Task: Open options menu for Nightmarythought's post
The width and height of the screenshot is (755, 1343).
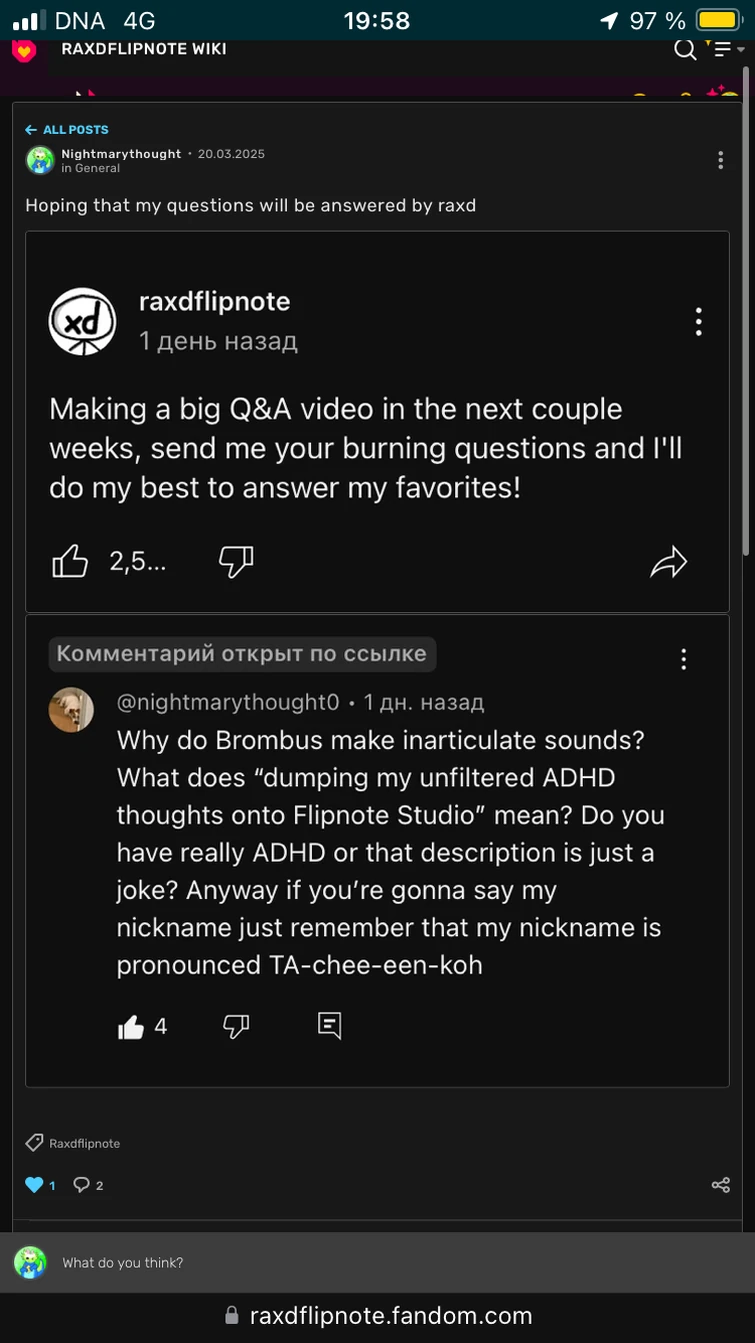Action: (720, 160)
